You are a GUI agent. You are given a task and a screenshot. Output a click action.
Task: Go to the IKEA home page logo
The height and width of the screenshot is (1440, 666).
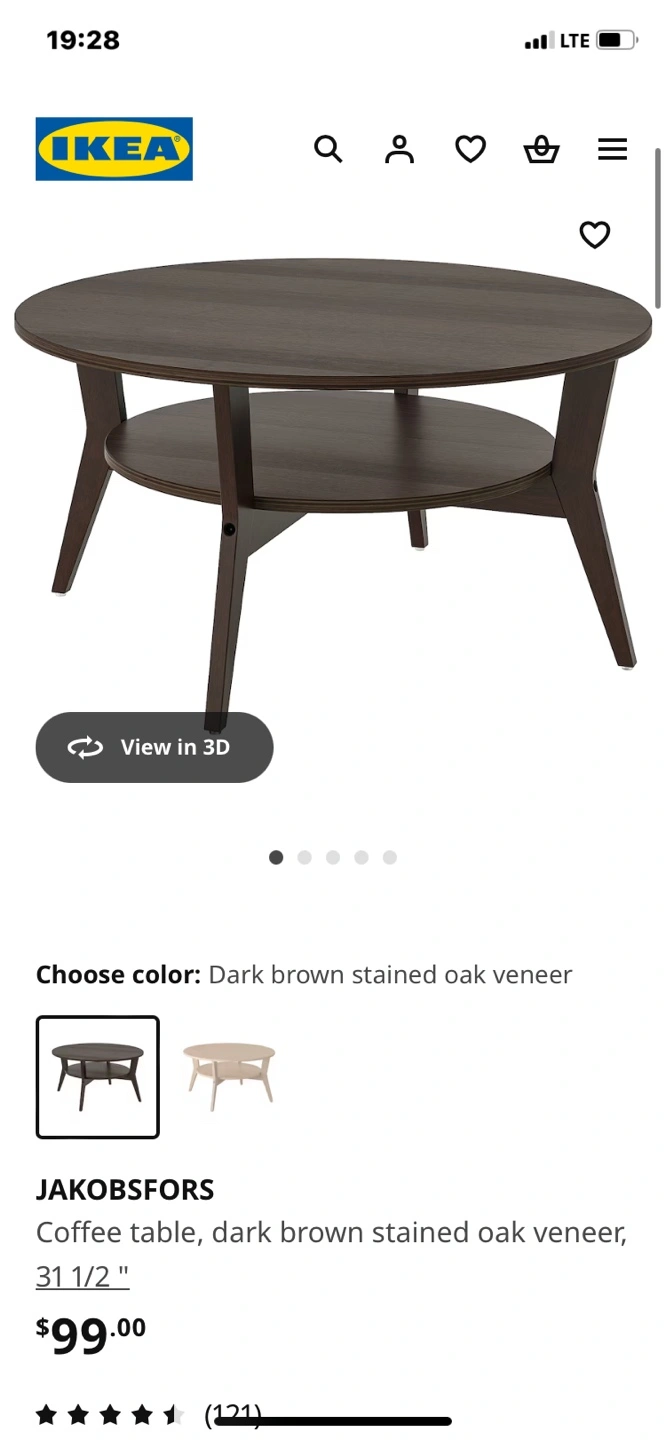click(x=114, y=149)
